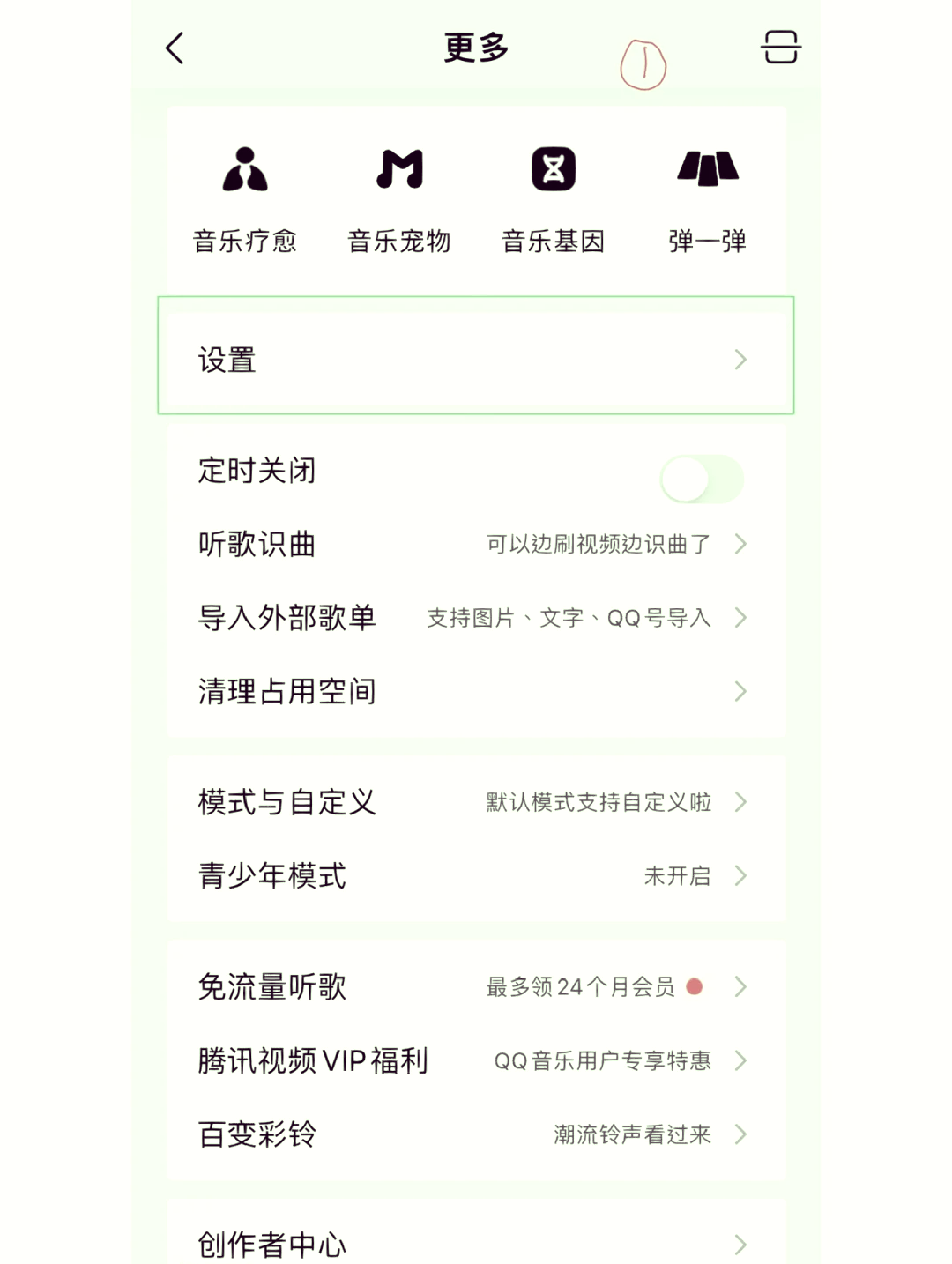Select the 更多 page title
Viewport: 952px width, 1264px height.
(x=476, y=48)
